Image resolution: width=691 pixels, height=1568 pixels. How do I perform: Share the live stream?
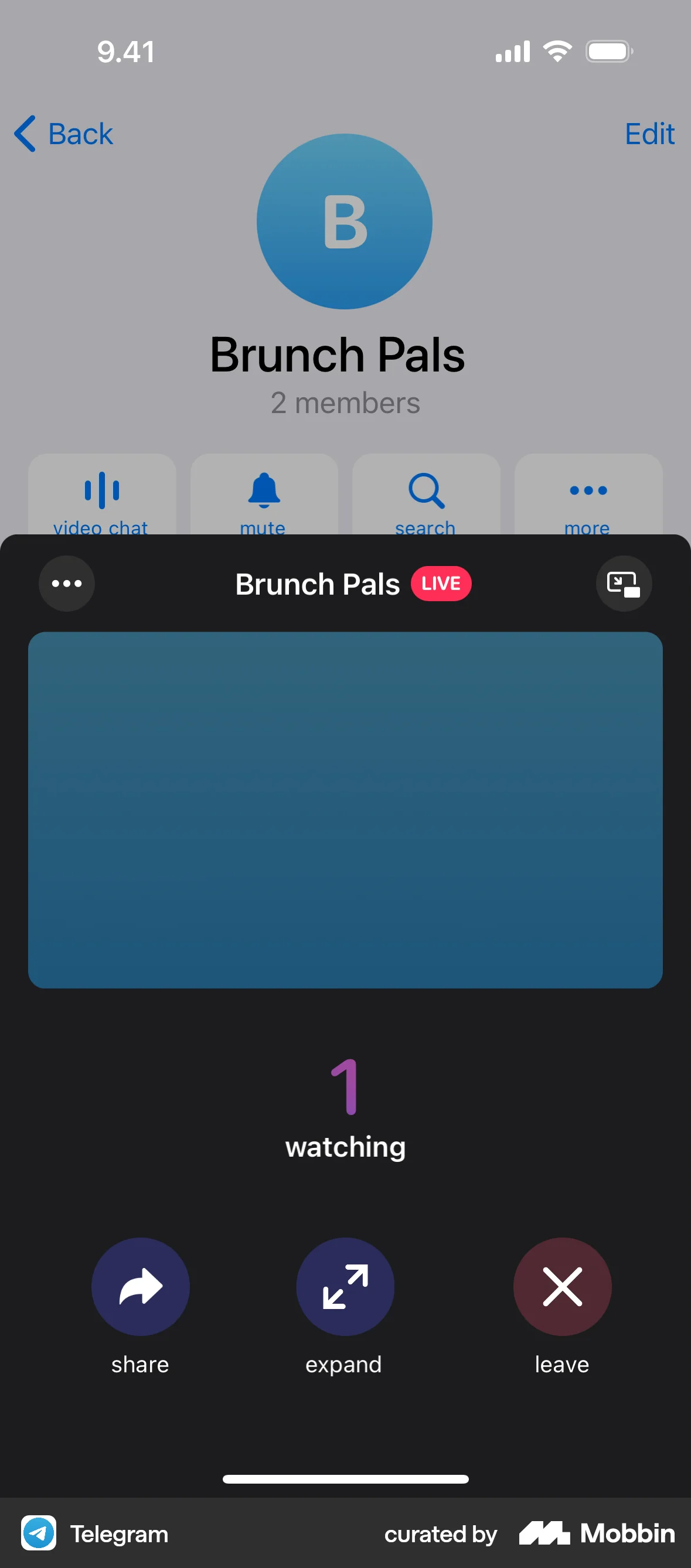coord(140,1287)
